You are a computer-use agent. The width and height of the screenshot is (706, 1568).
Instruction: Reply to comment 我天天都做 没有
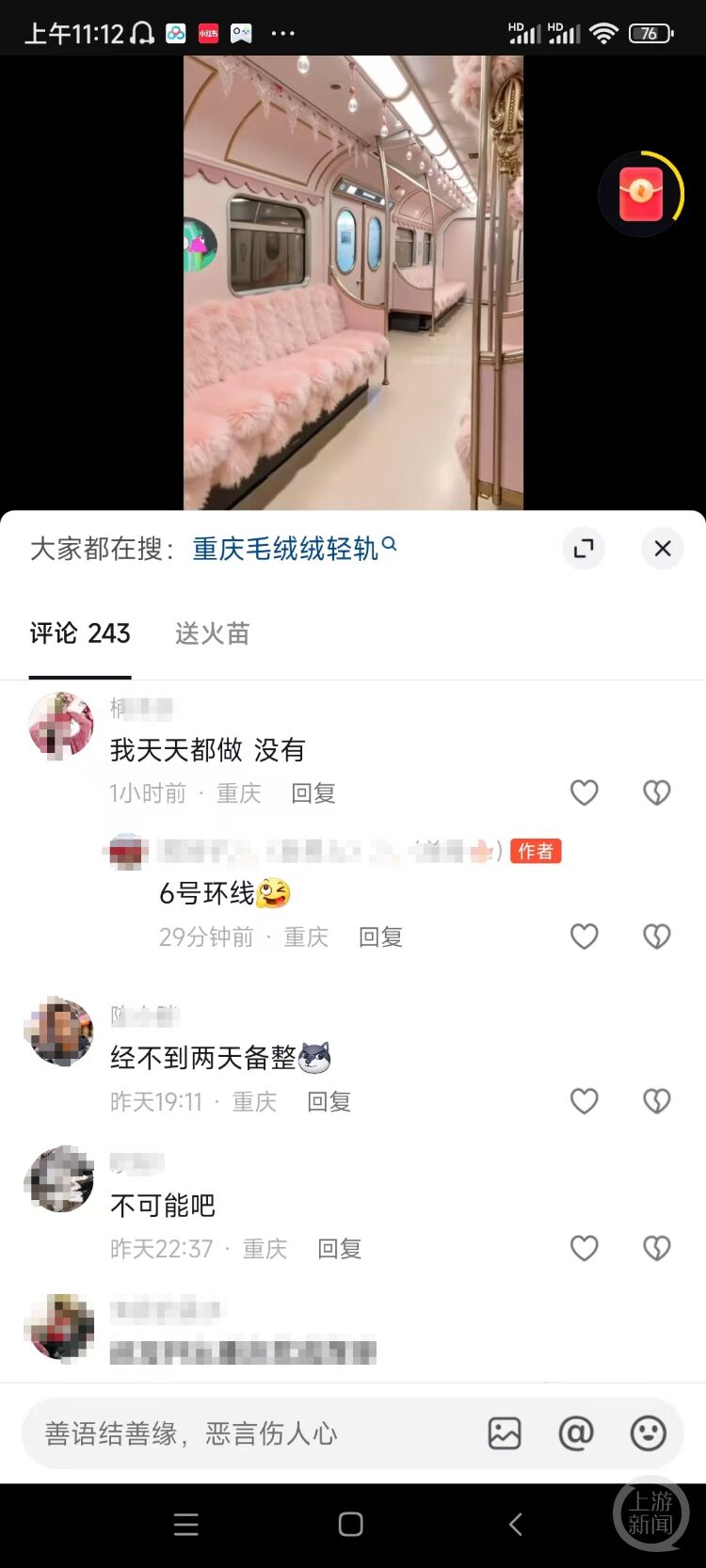[x=313, y=793]
